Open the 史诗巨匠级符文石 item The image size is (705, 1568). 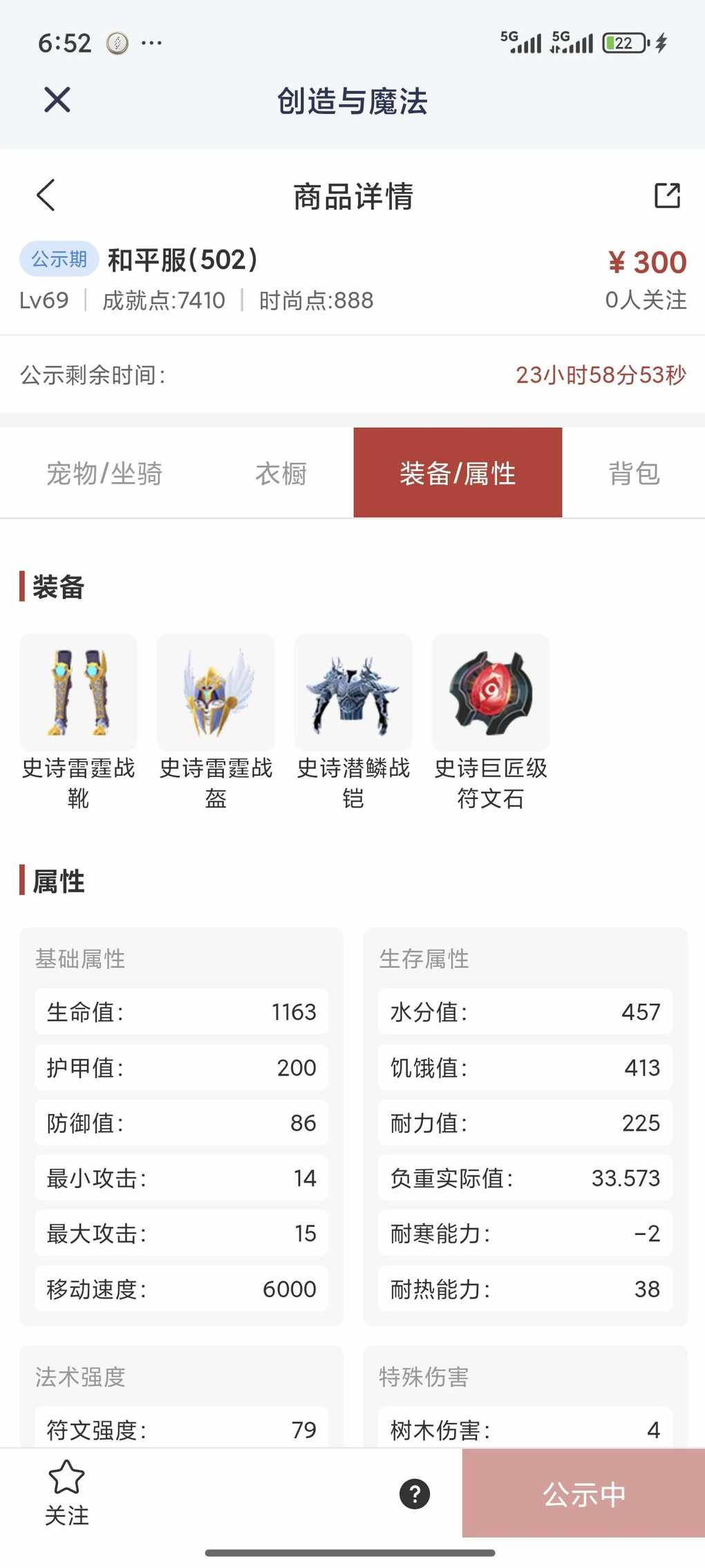click(491, 693)
